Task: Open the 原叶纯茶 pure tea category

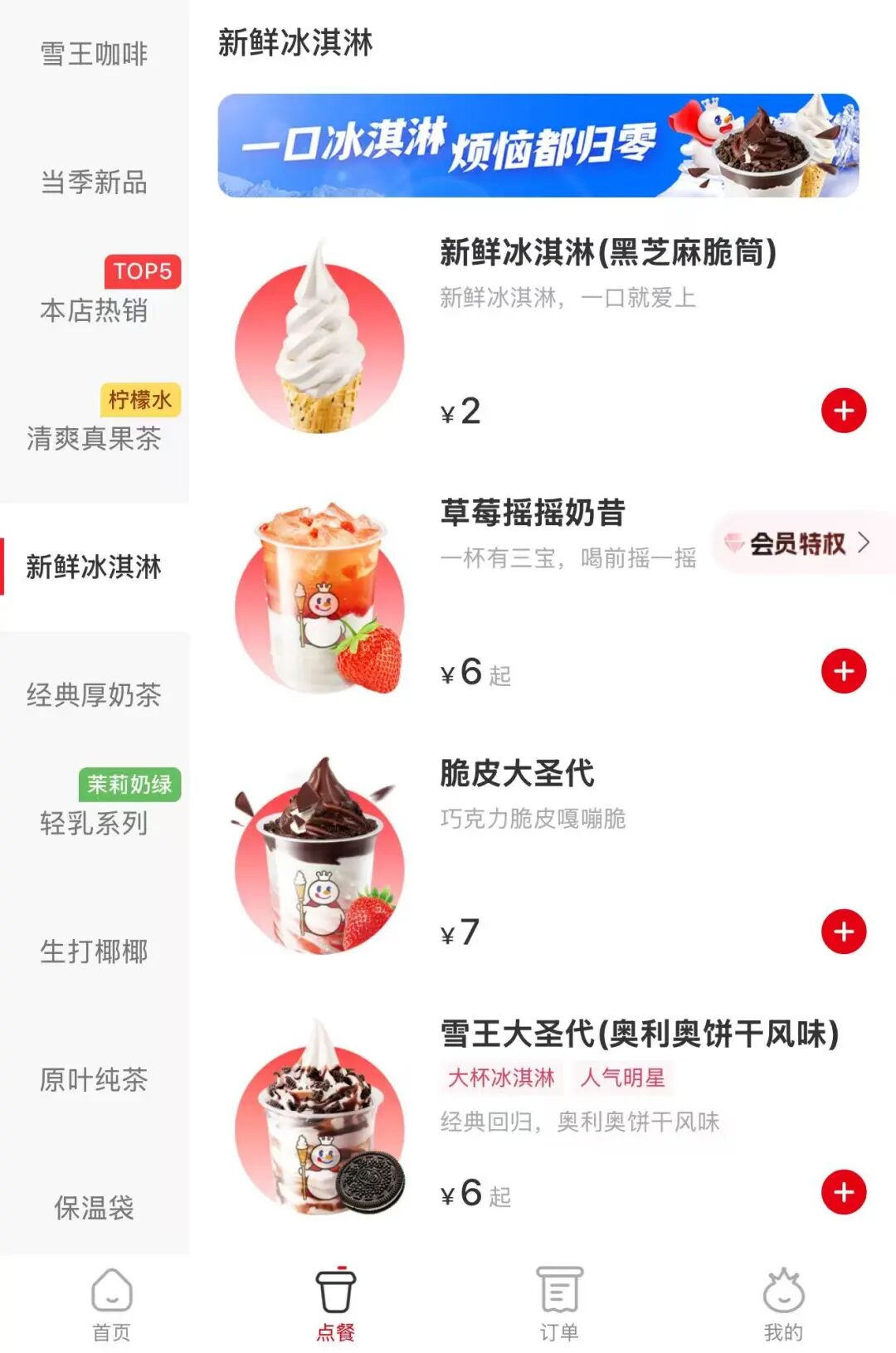Action: coord(94,1081)
